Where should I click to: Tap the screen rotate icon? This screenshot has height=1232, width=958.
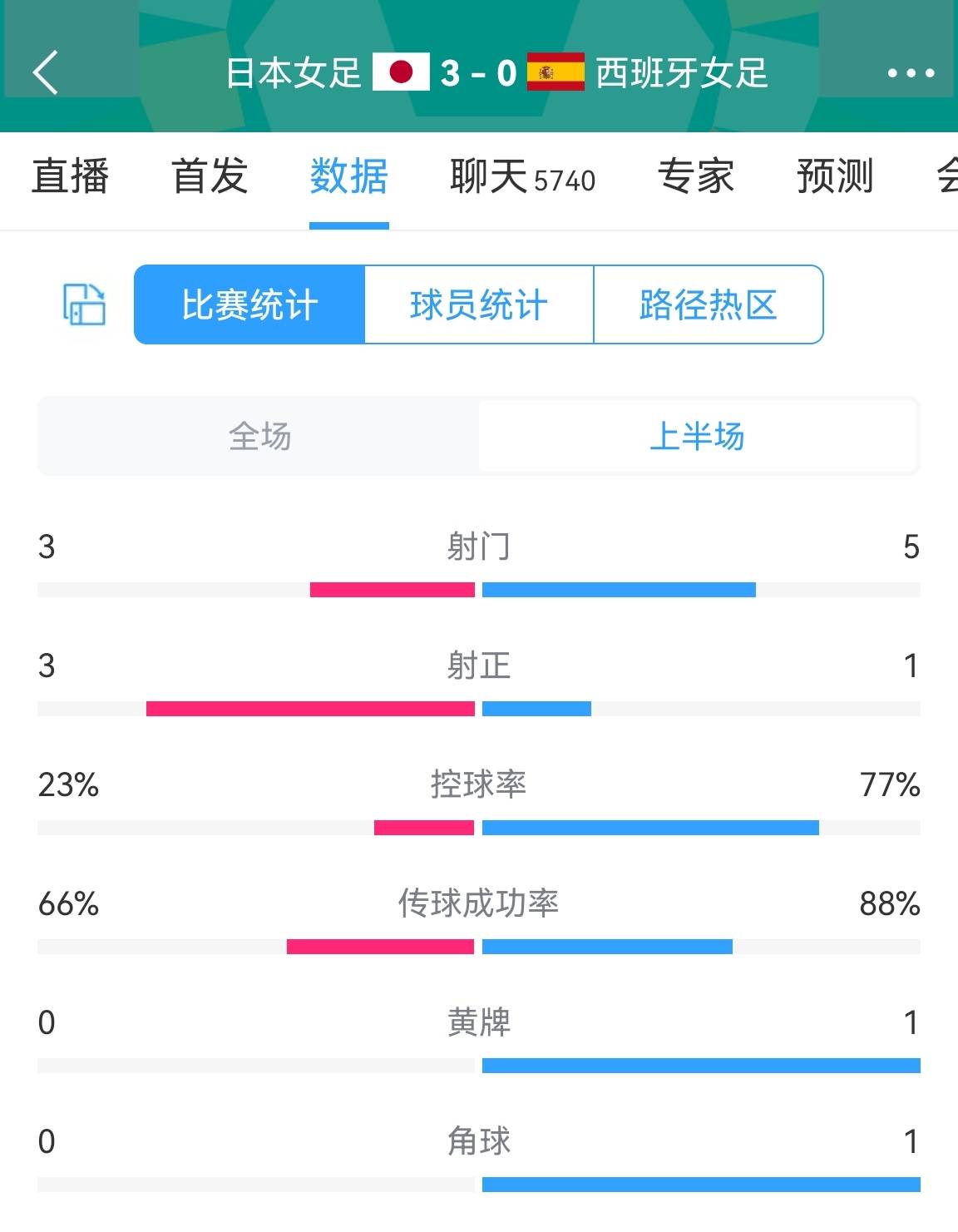pyautogui.click(x=84, y=304)
